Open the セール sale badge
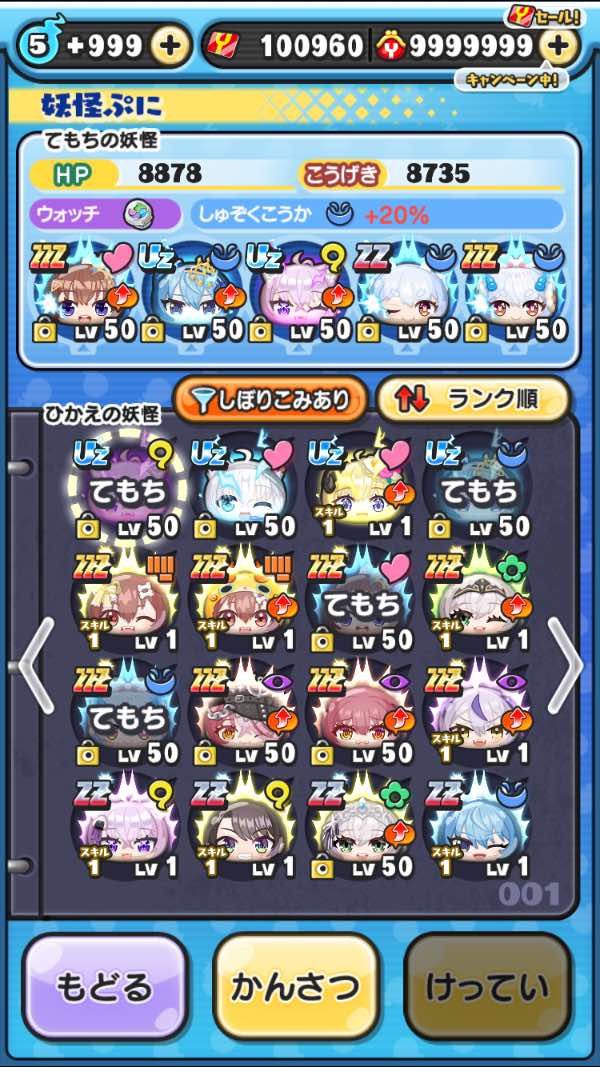The width and height of the screenshot is (600, 1067). pyautogui.click(x=544, y=16)
